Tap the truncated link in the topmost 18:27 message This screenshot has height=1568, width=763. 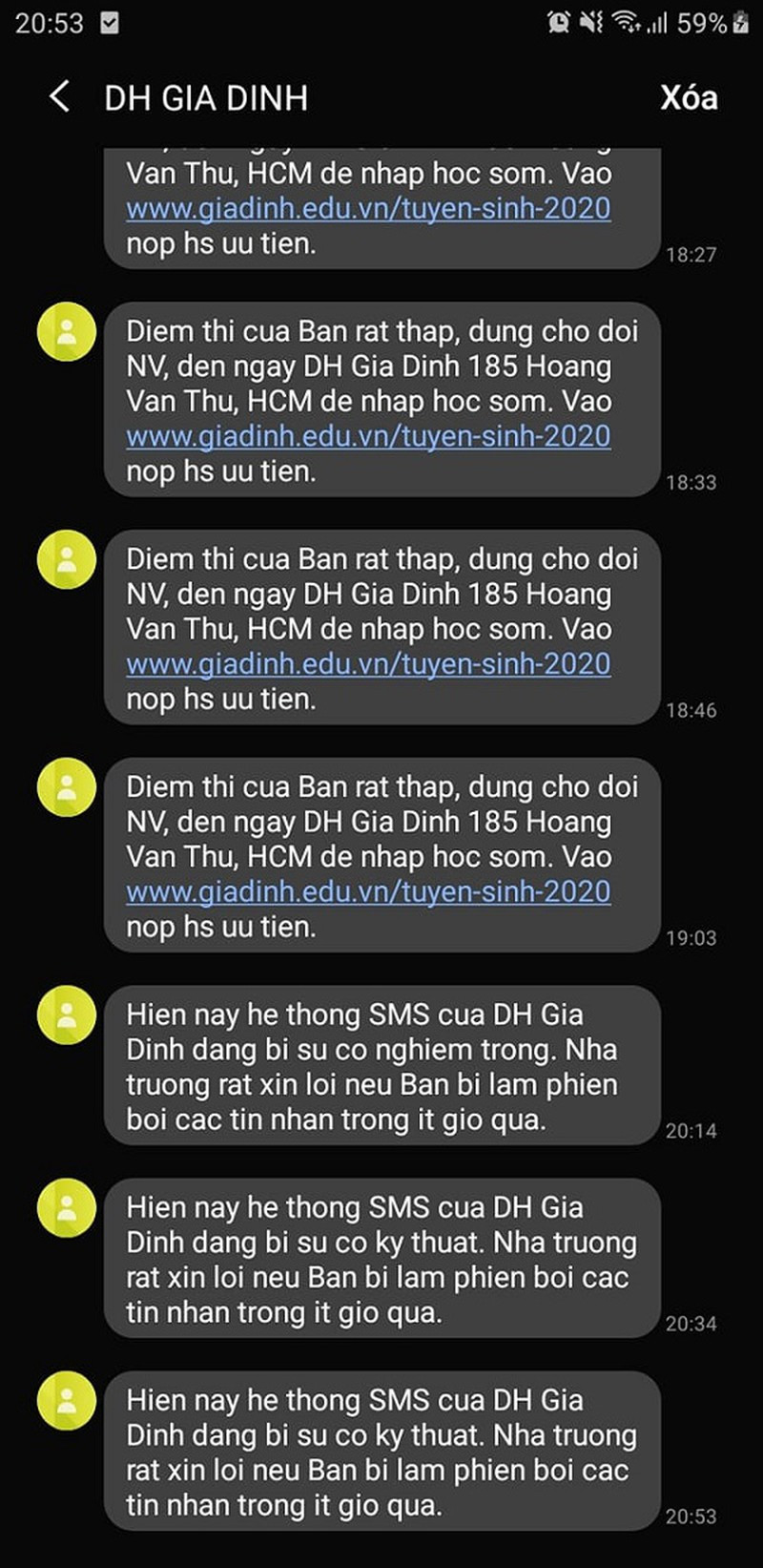pyautogui.click(x=369, y=208)
